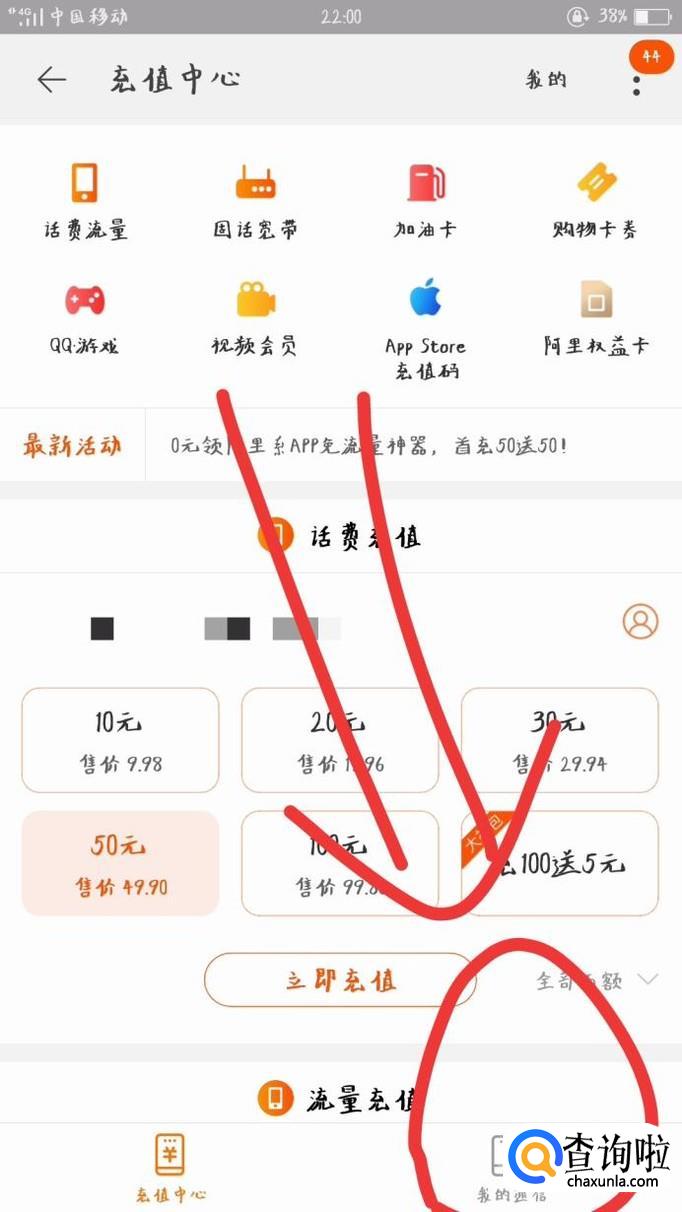This screenshot has height=1212, width=682.
Task: Open the 最新活动 promotion banner
Action: (x=341, y=445)
